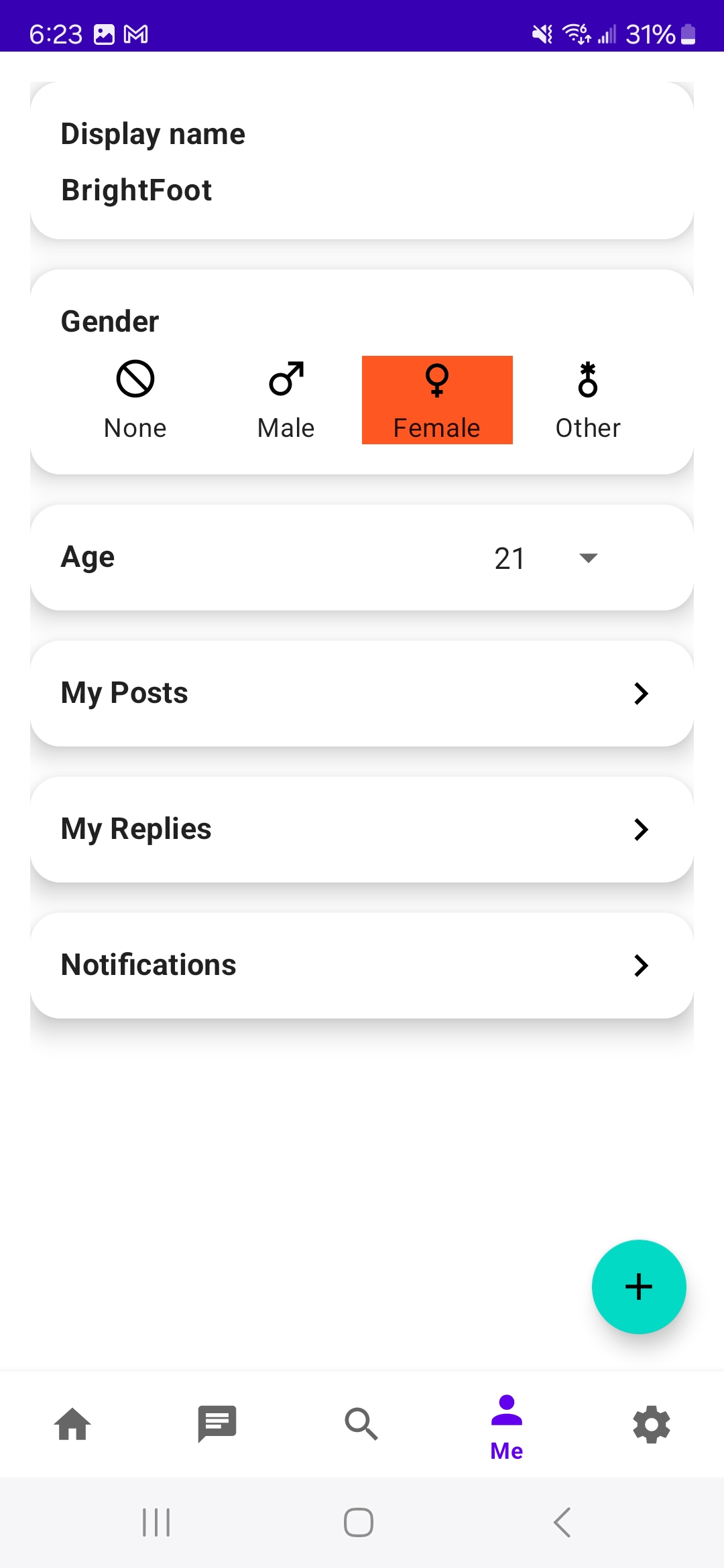The image size is (724, 1568).
Task: Select None as gender
Action: (135, 400)
